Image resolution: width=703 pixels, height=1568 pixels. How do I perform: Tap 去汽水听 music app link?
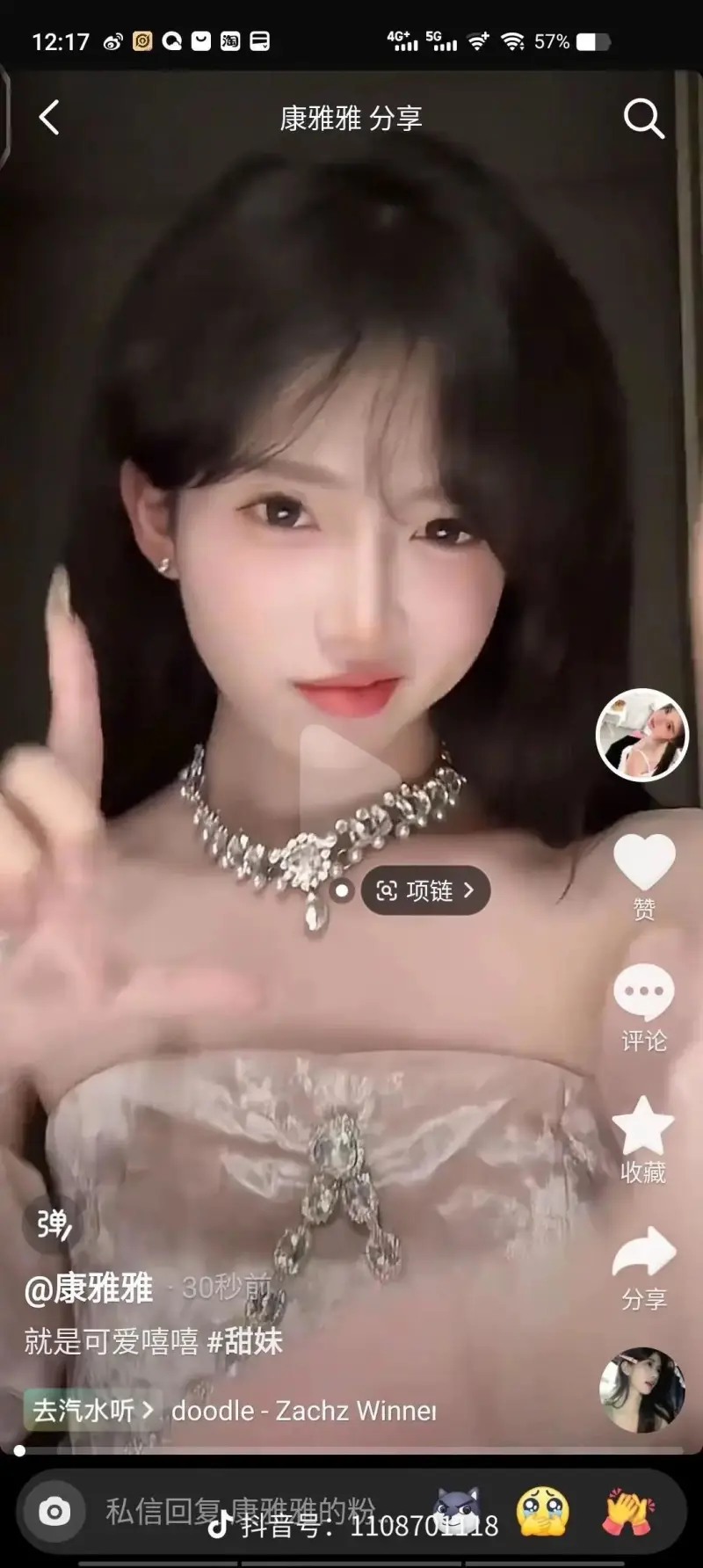91,1411
